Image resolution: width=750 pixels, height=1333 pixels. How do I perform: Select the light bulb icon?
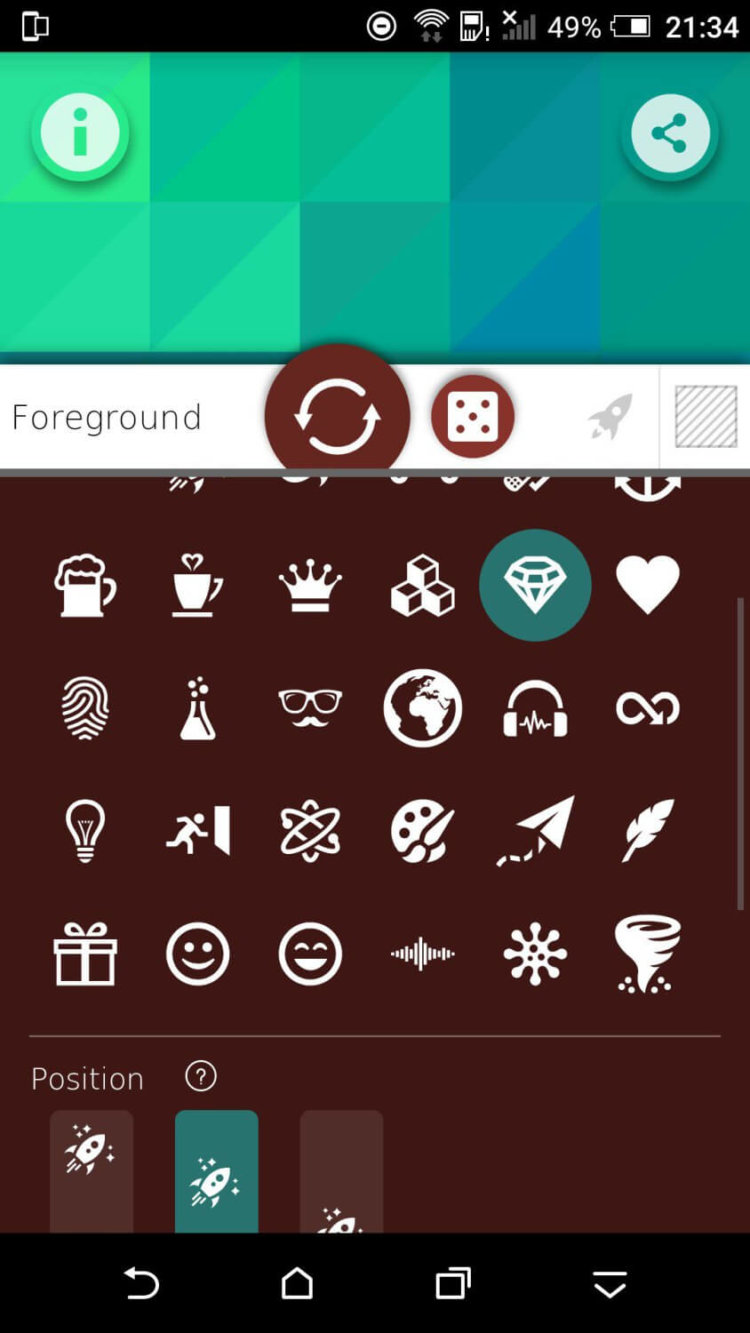click(85, 831)
